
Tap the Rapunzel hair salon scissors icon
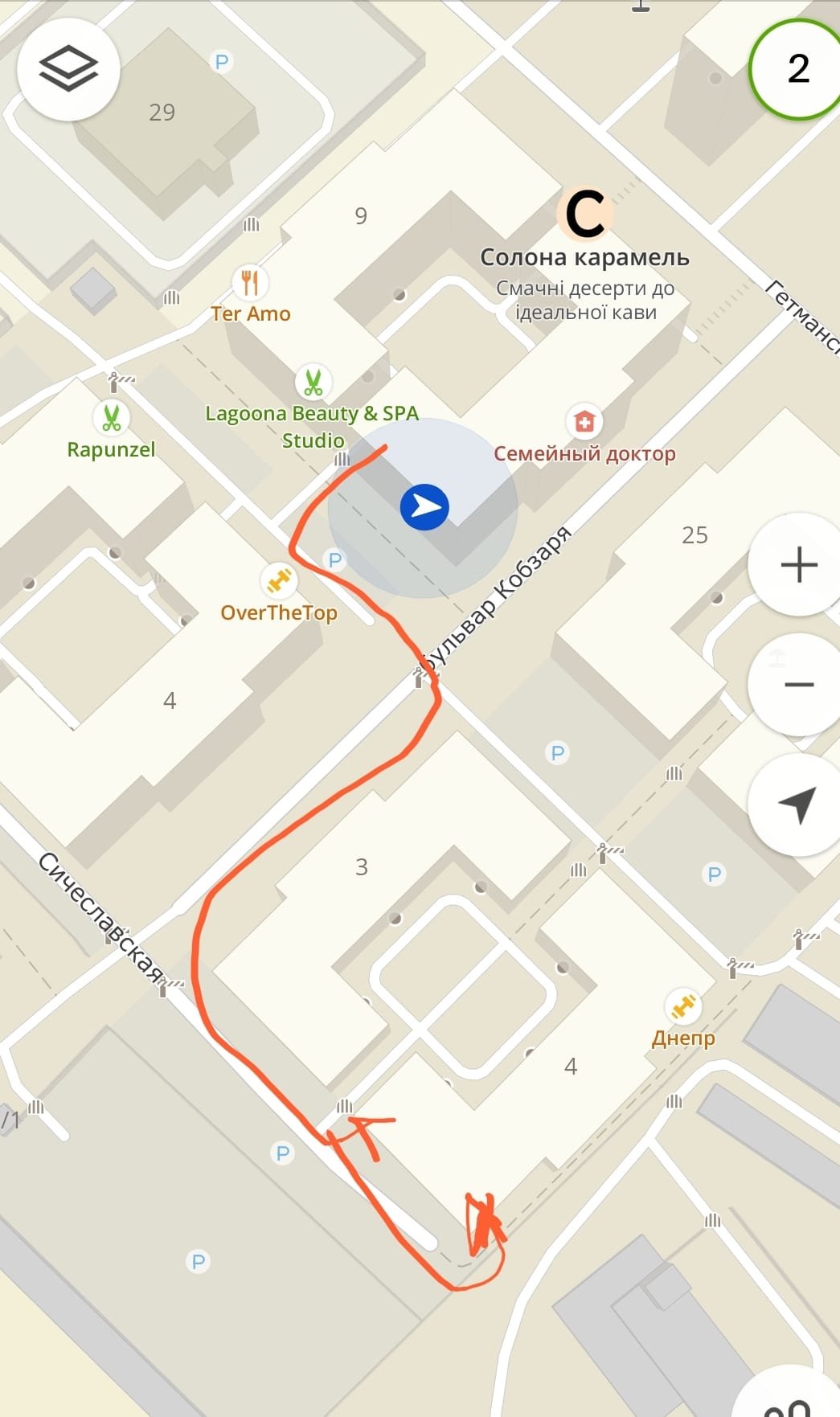pos(111,419)
